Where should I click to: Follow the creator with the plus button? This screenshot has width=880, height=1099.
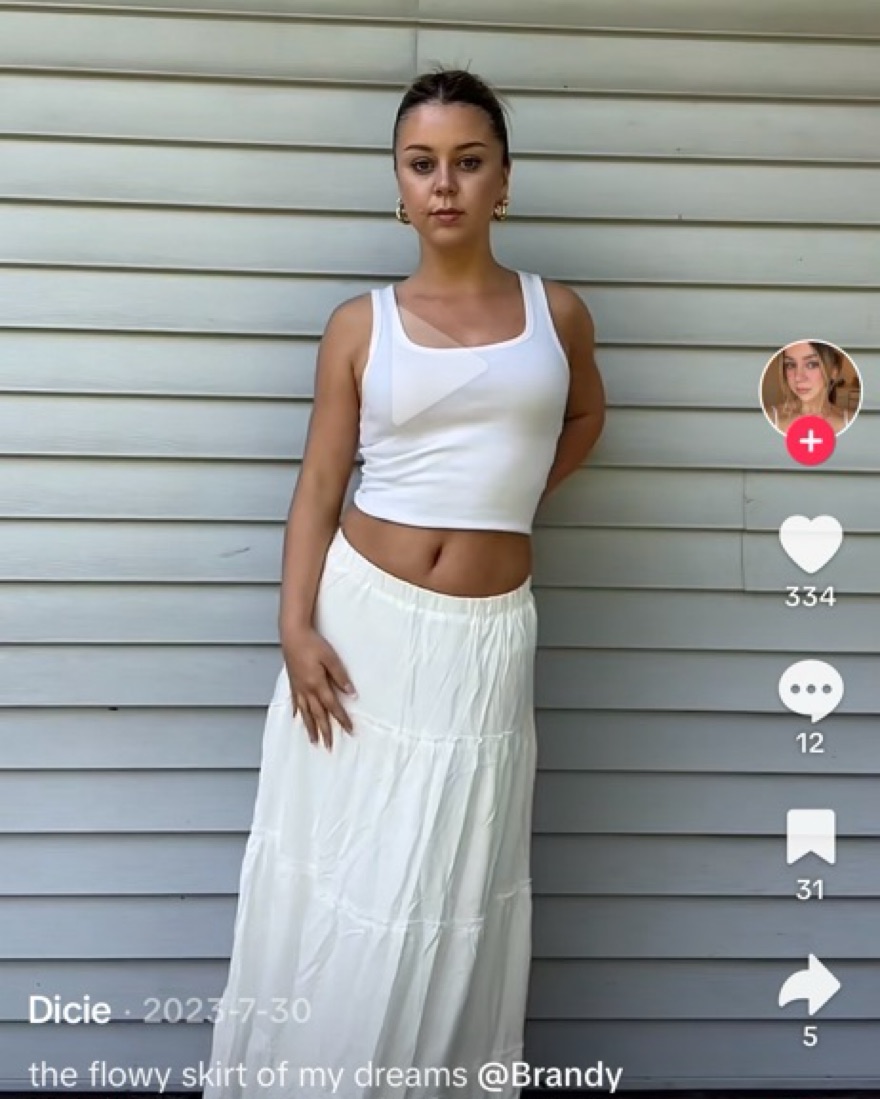(x=810, y=441)
